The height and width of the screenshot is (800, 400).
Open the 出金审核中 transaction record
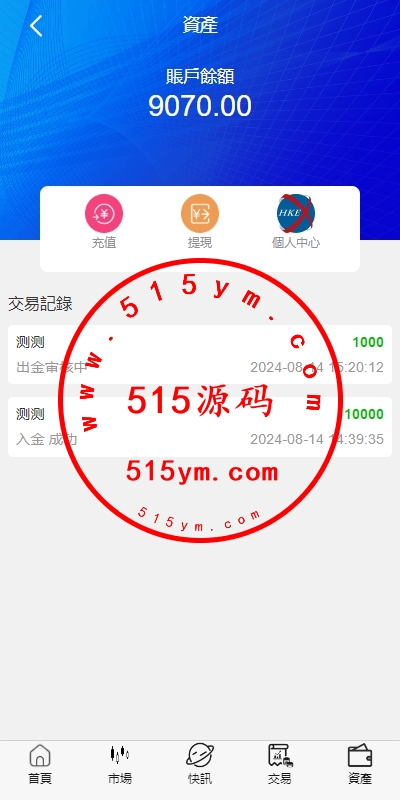click(200, 355)
